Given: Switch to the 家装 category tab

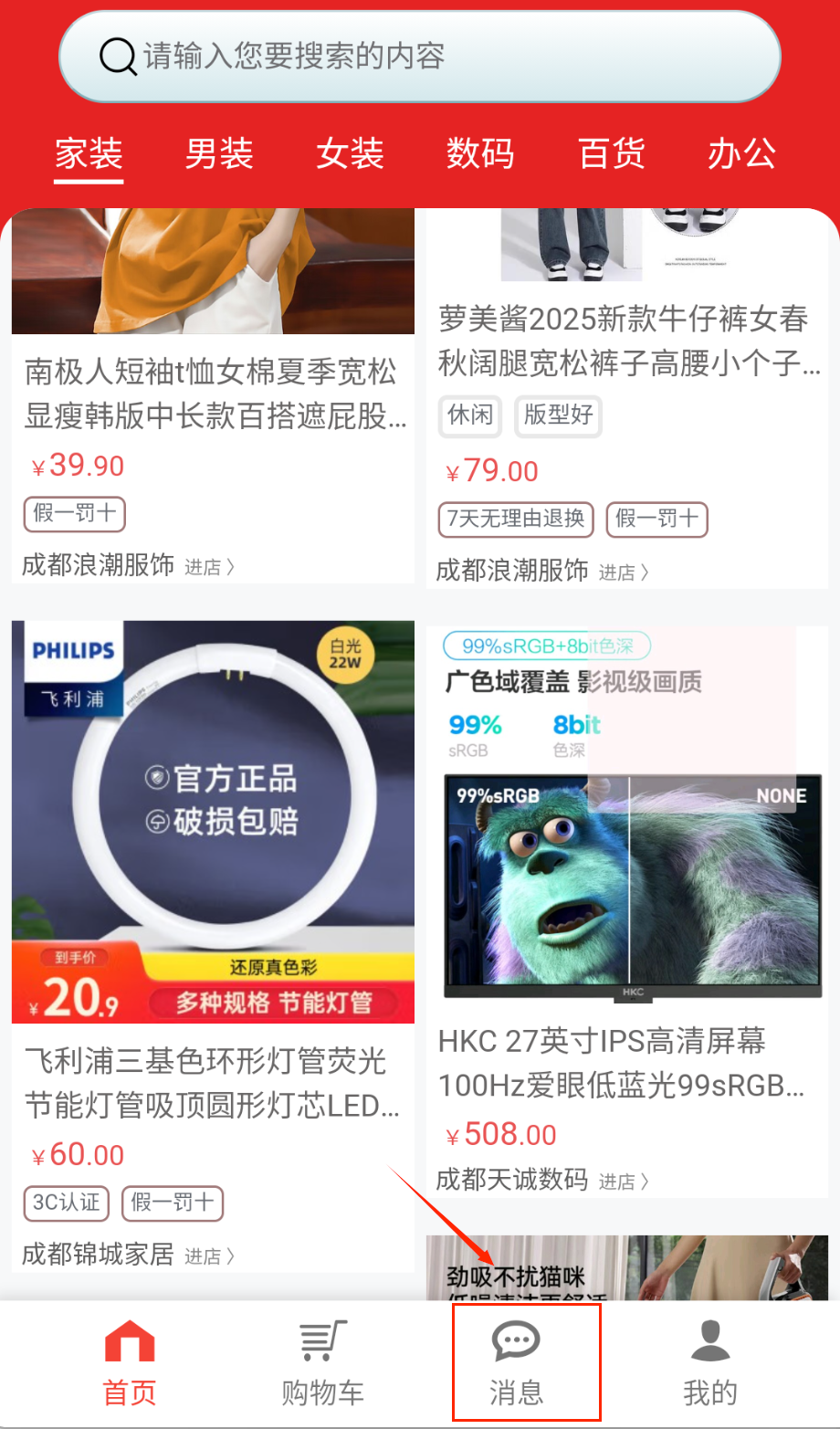Looking at the screenshot, I should pyautogui.click(x=89, y=153).
